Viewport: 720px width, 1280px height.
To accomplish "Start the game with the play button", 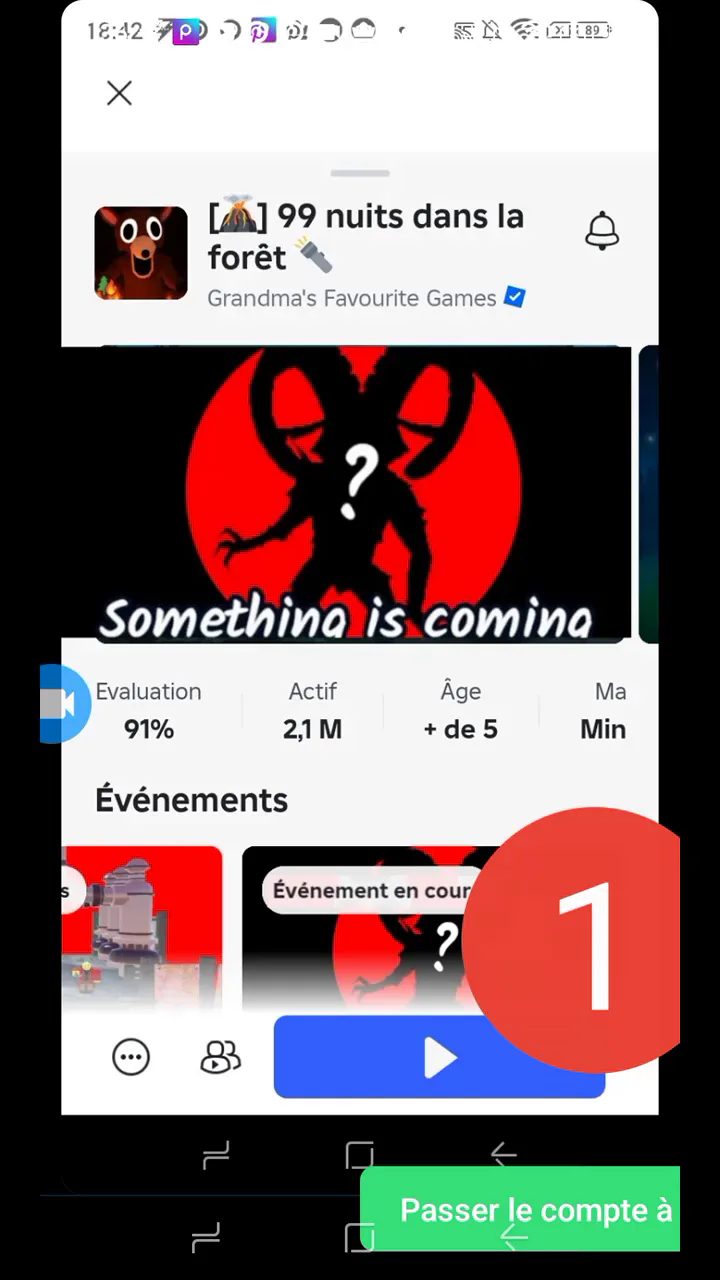I will 439,1057.
